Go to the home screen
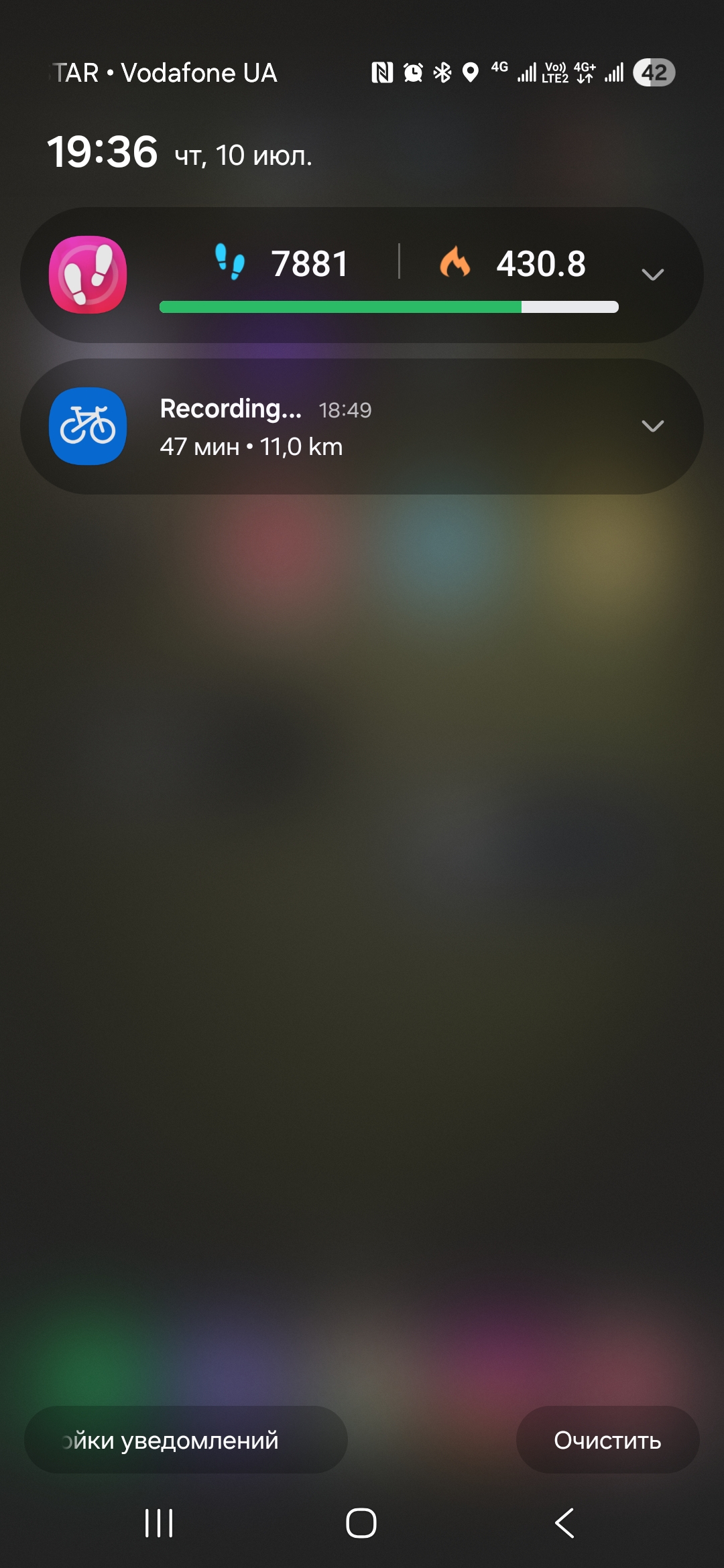The width and height of the screenshot is (724, 1568). tap(361, 1523)
